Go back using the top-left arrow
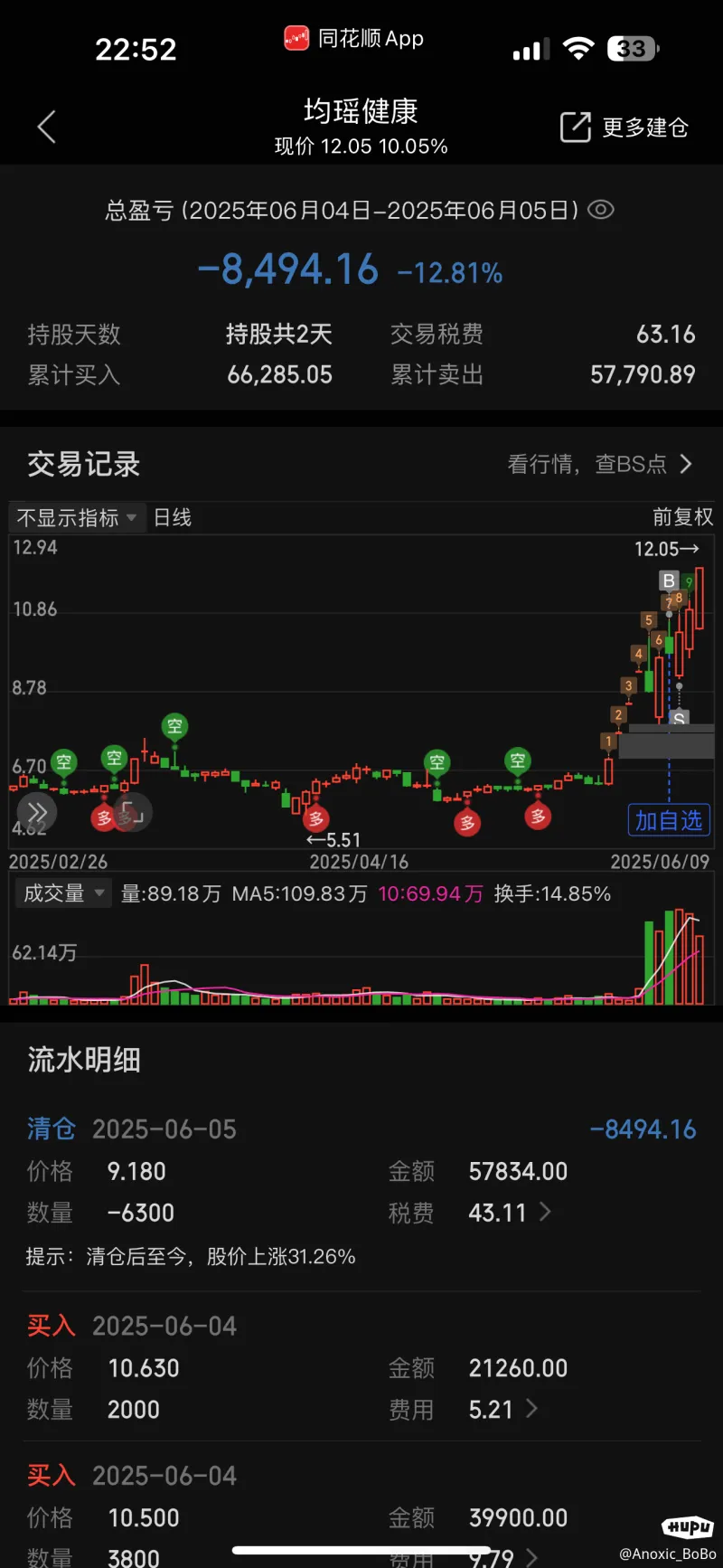723x1568 pixels. pos(47,128)
